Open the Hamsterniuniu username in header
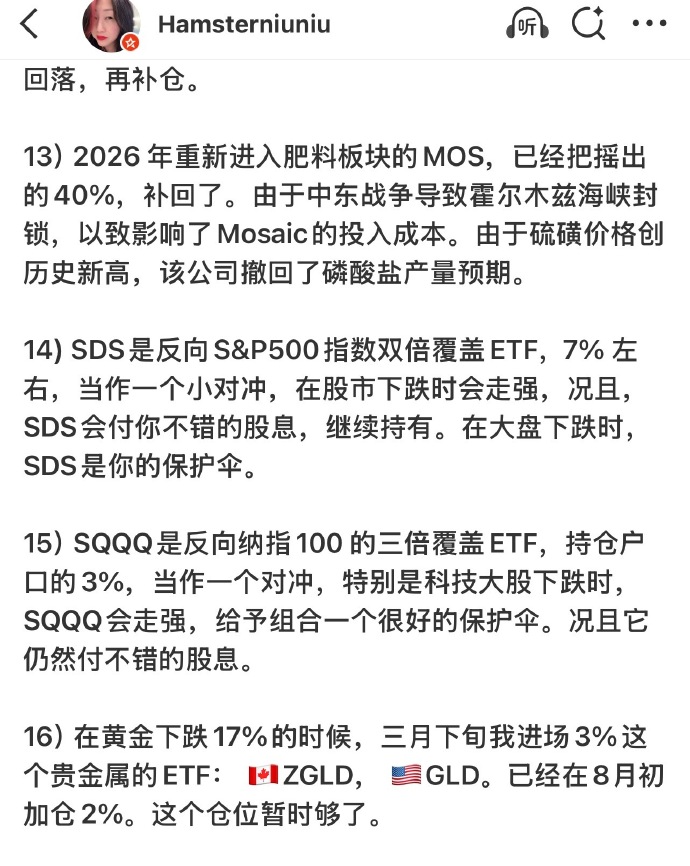The image size is (690, 866). pyautogui.click(x=244, y=24)
